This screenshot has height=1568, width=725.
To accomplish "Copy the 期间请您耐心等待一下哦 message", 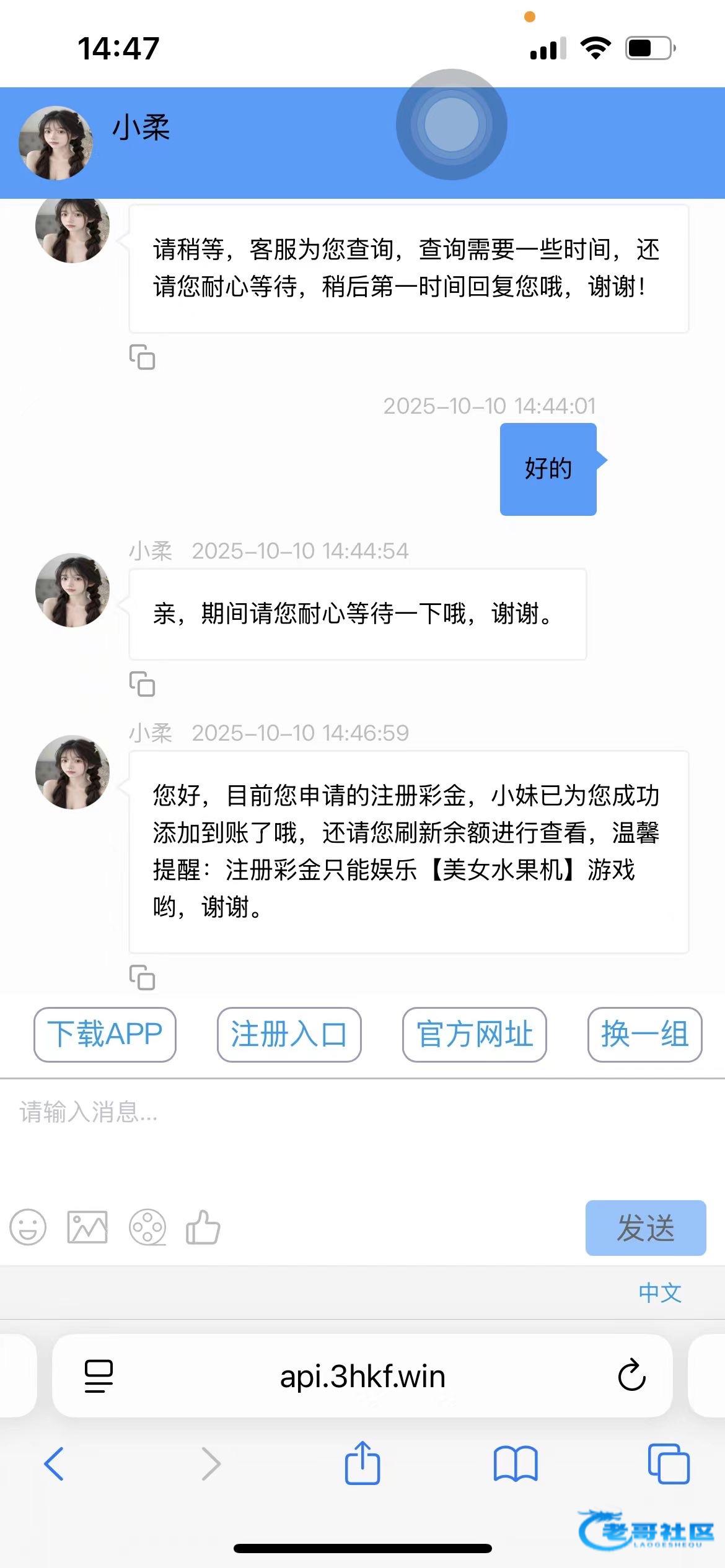I will (x=142, y=684).
